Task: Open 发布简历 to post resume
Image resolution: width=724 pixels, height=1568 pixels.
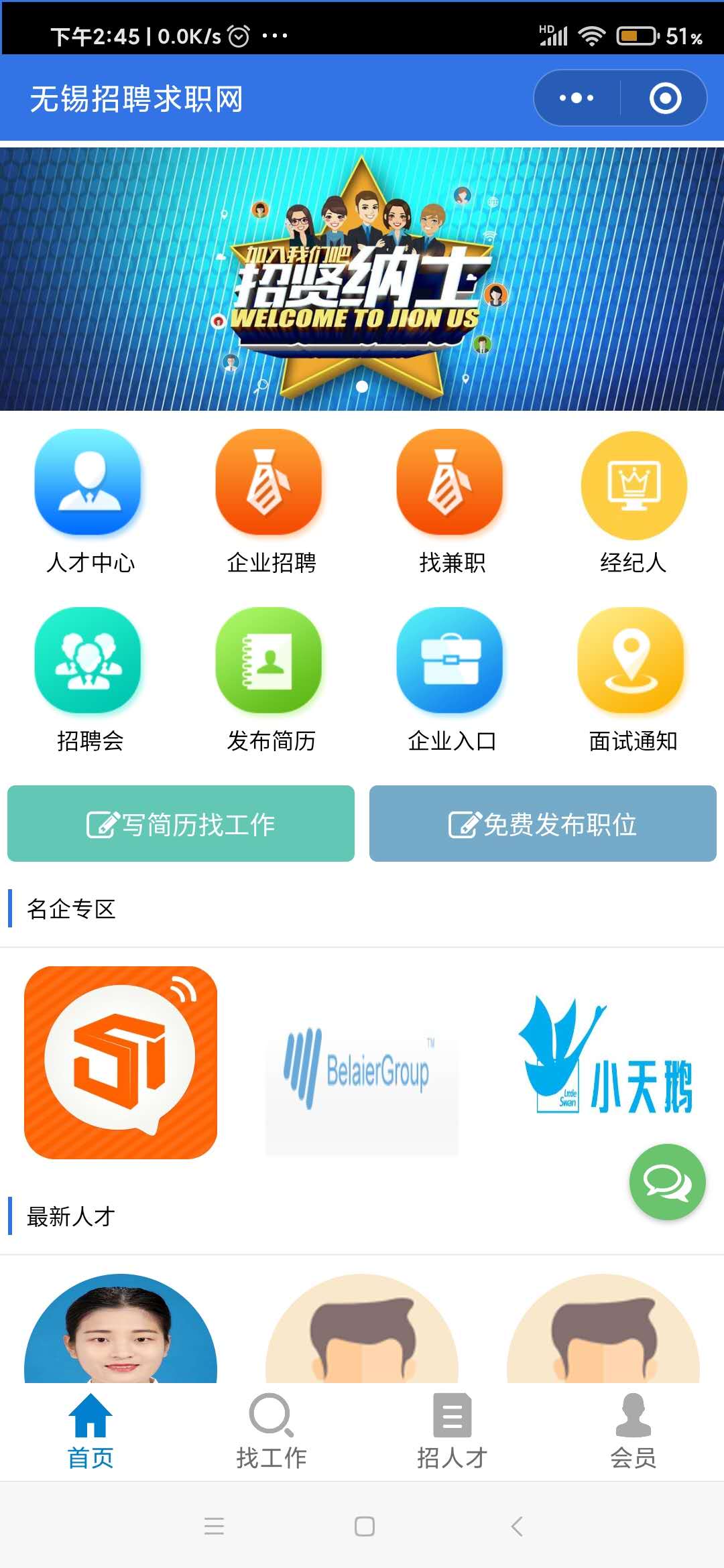Action: pyautogui.click(x=269, y=680)
